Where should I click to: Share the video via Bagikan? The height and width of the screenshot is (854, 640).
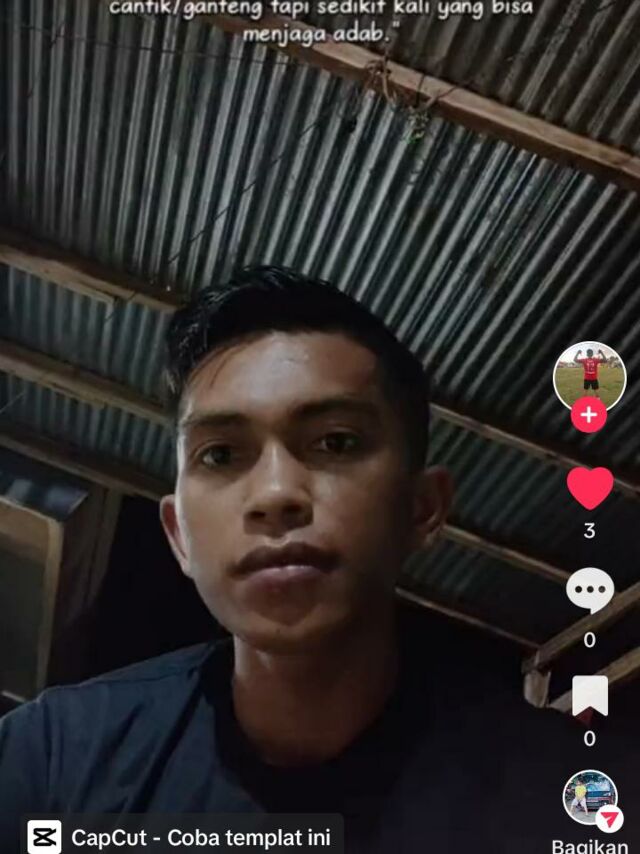click(590, 799)
